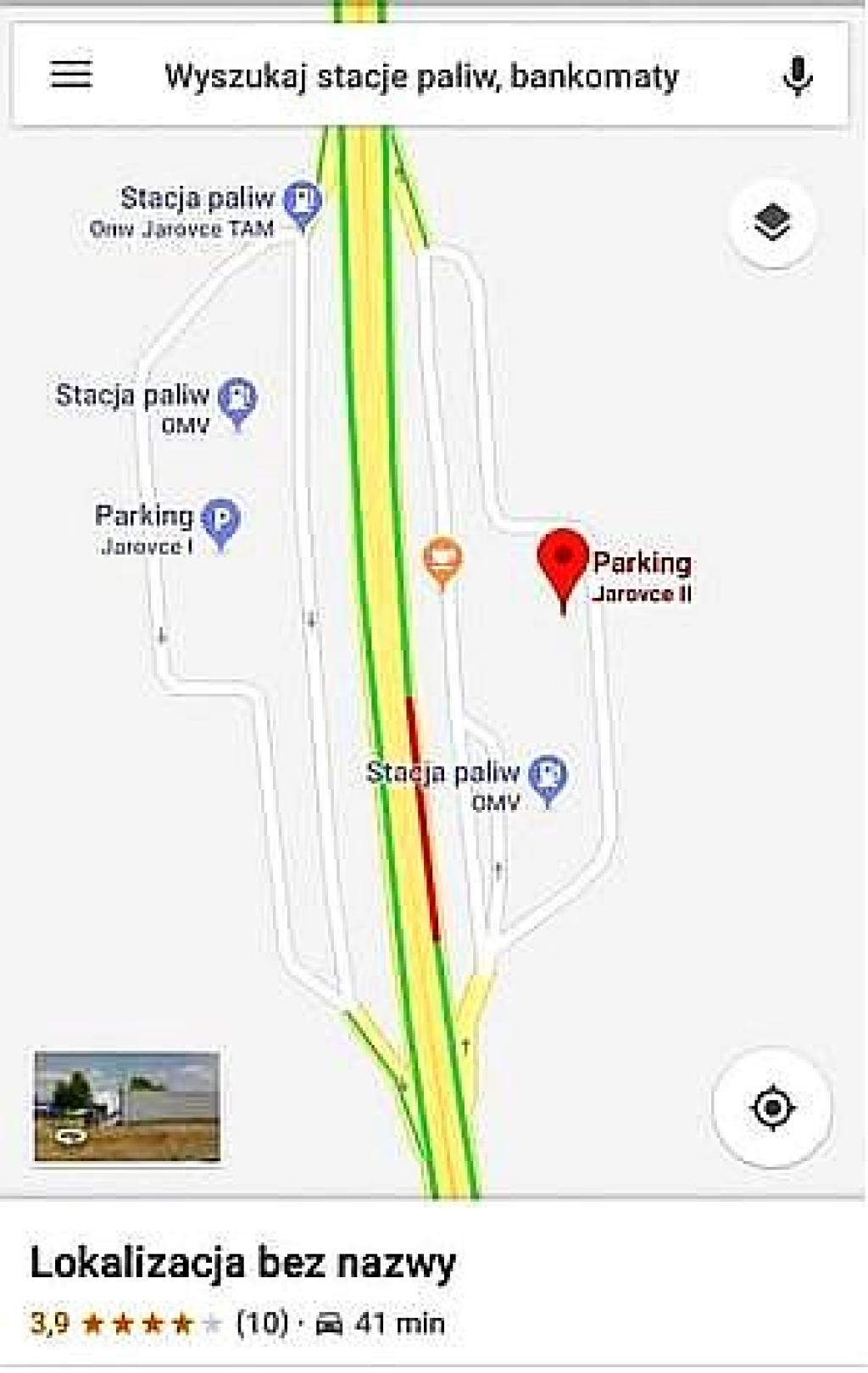The image size is (868, 1373).
Task: Tap the search field for fuel stations
Action: pyautogui.click(x=421, y=76)
